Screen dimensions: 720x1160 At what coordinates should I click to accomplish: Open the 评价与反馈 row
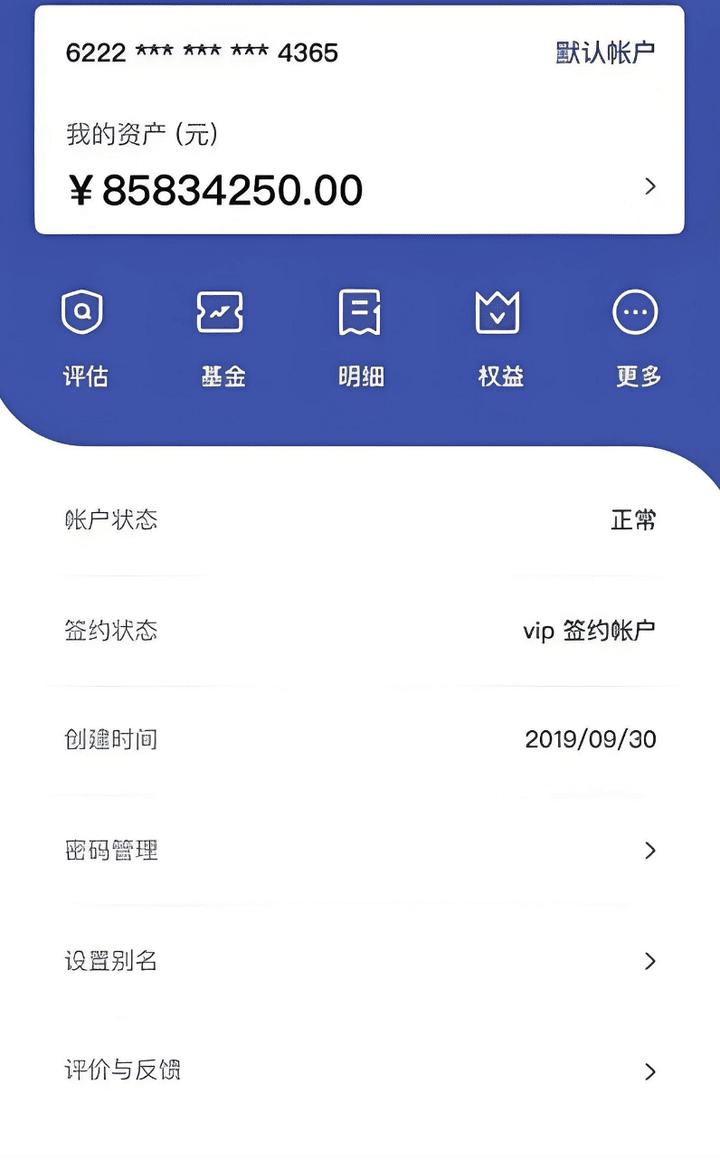point(360,1070)
